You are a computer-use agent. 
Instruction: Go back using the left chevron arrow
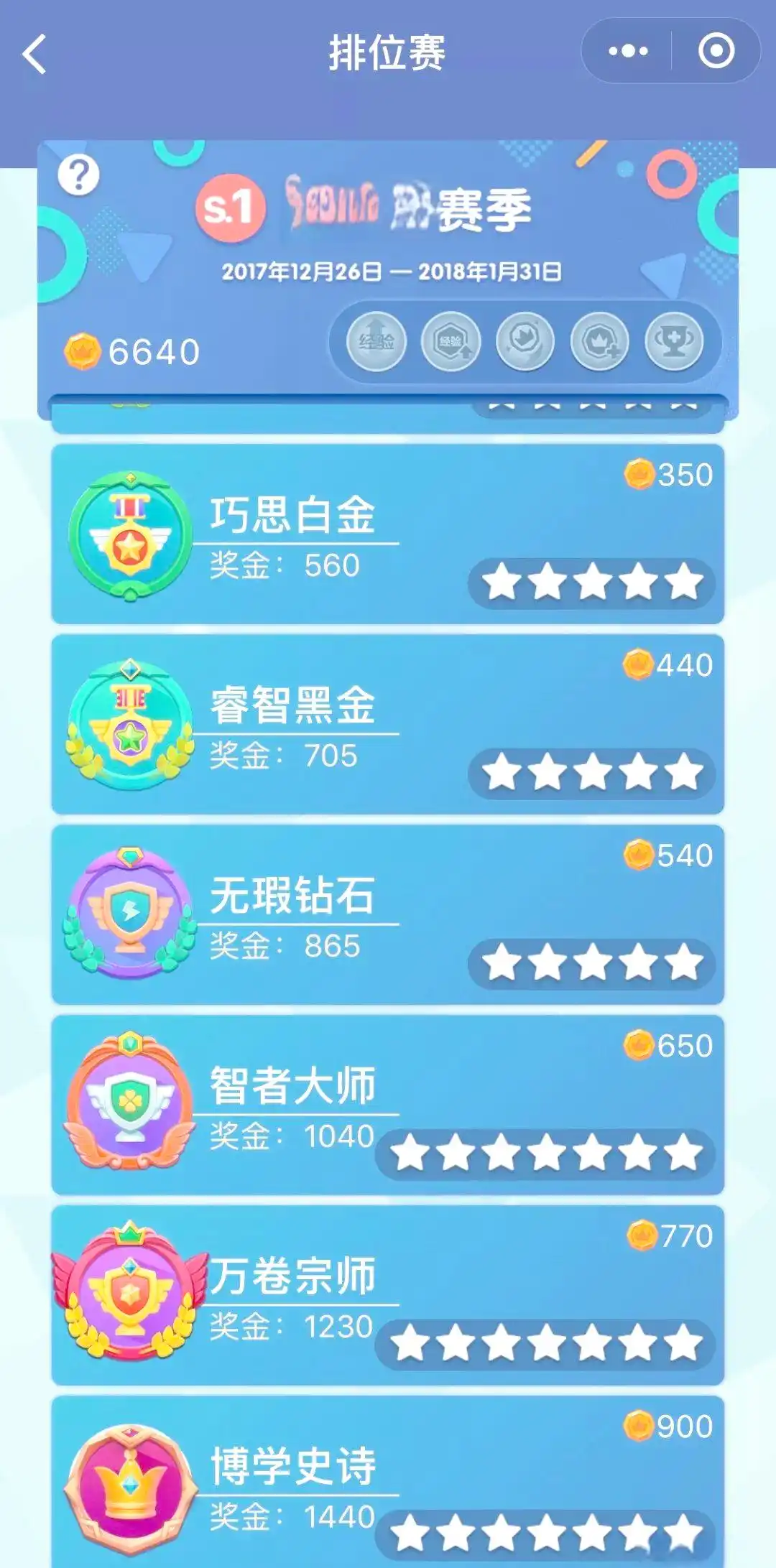pyautogui.click(x=32, y=52)
